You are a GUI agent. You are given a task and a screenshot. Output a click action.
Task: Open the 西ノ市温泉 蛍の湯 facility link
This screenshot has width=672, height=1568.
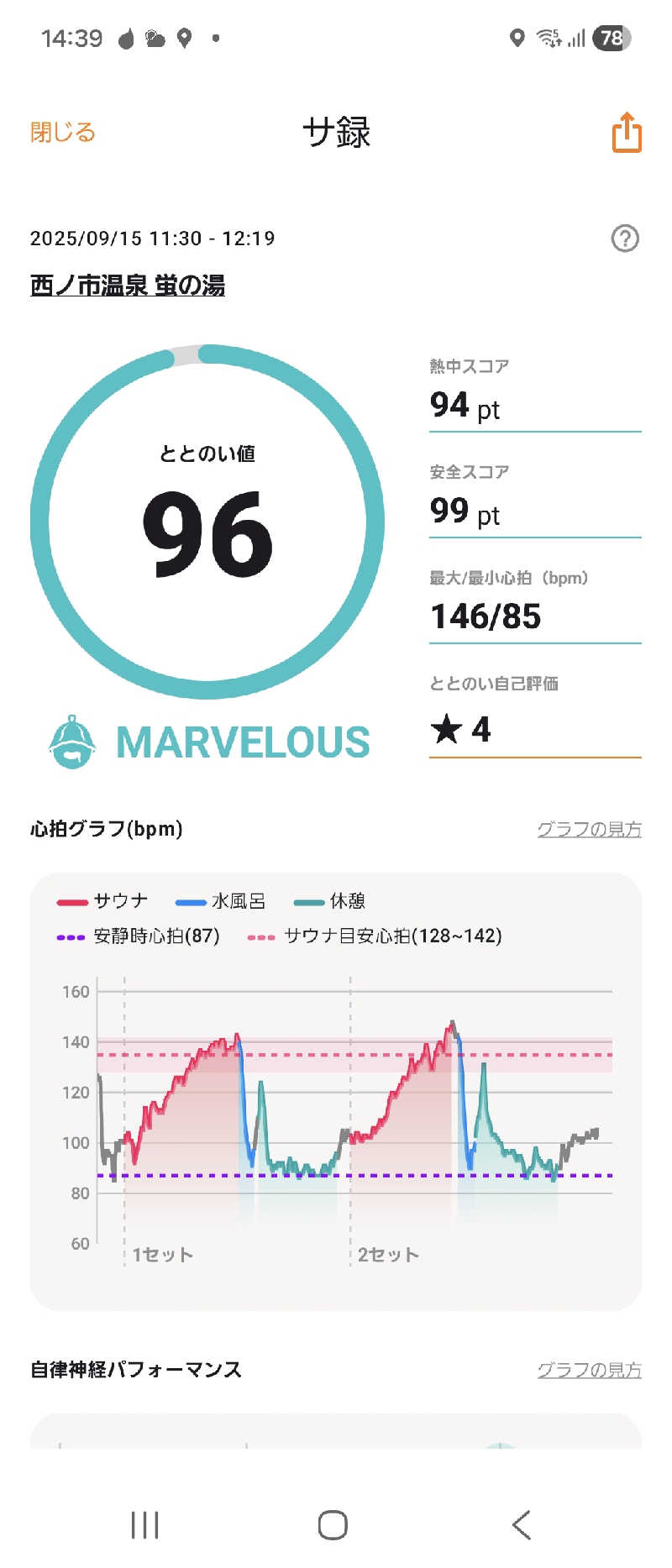(x=128, y=286)
